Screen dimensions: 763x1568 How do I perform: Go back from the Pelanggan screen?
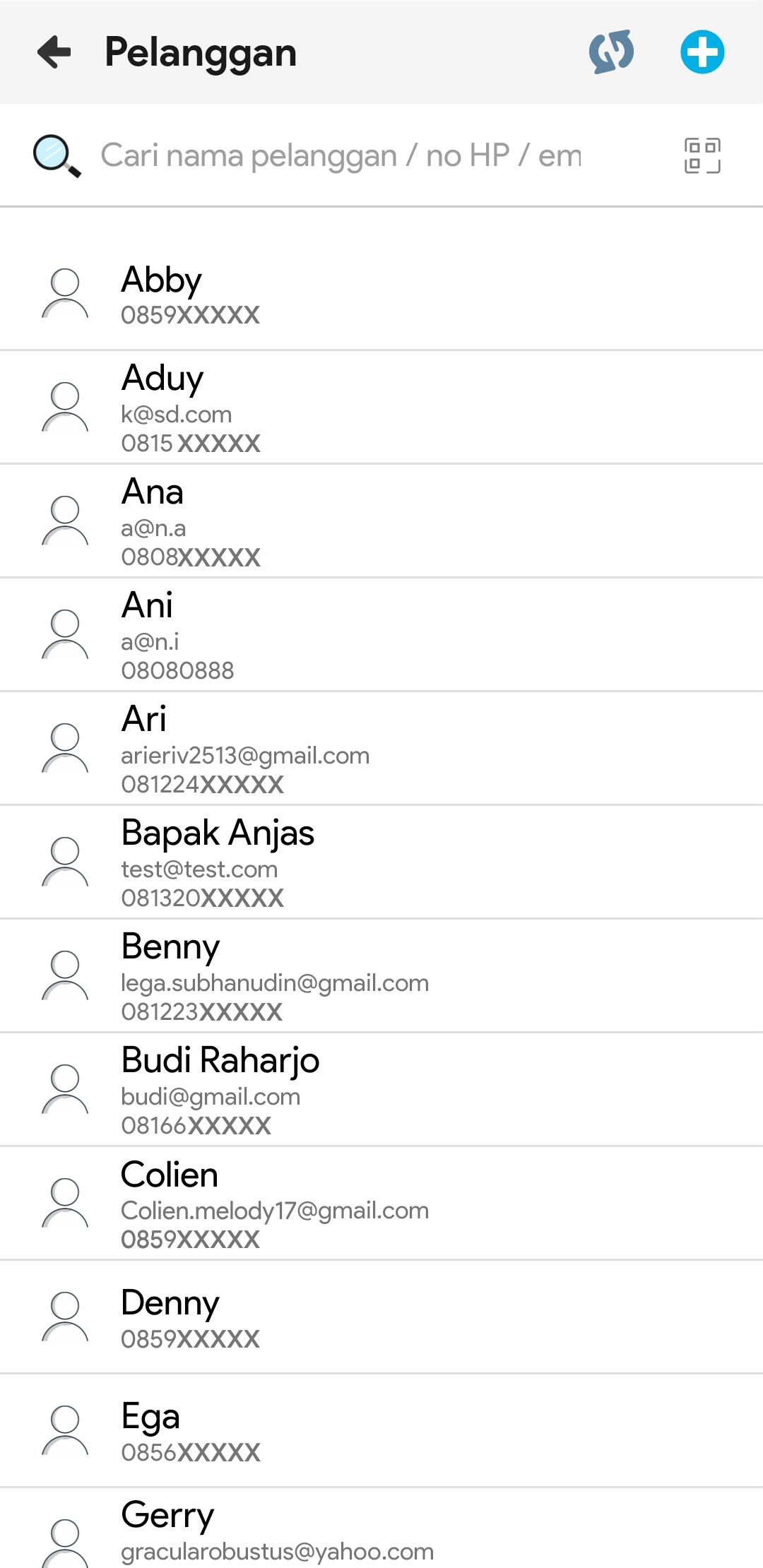pos(54,52)
